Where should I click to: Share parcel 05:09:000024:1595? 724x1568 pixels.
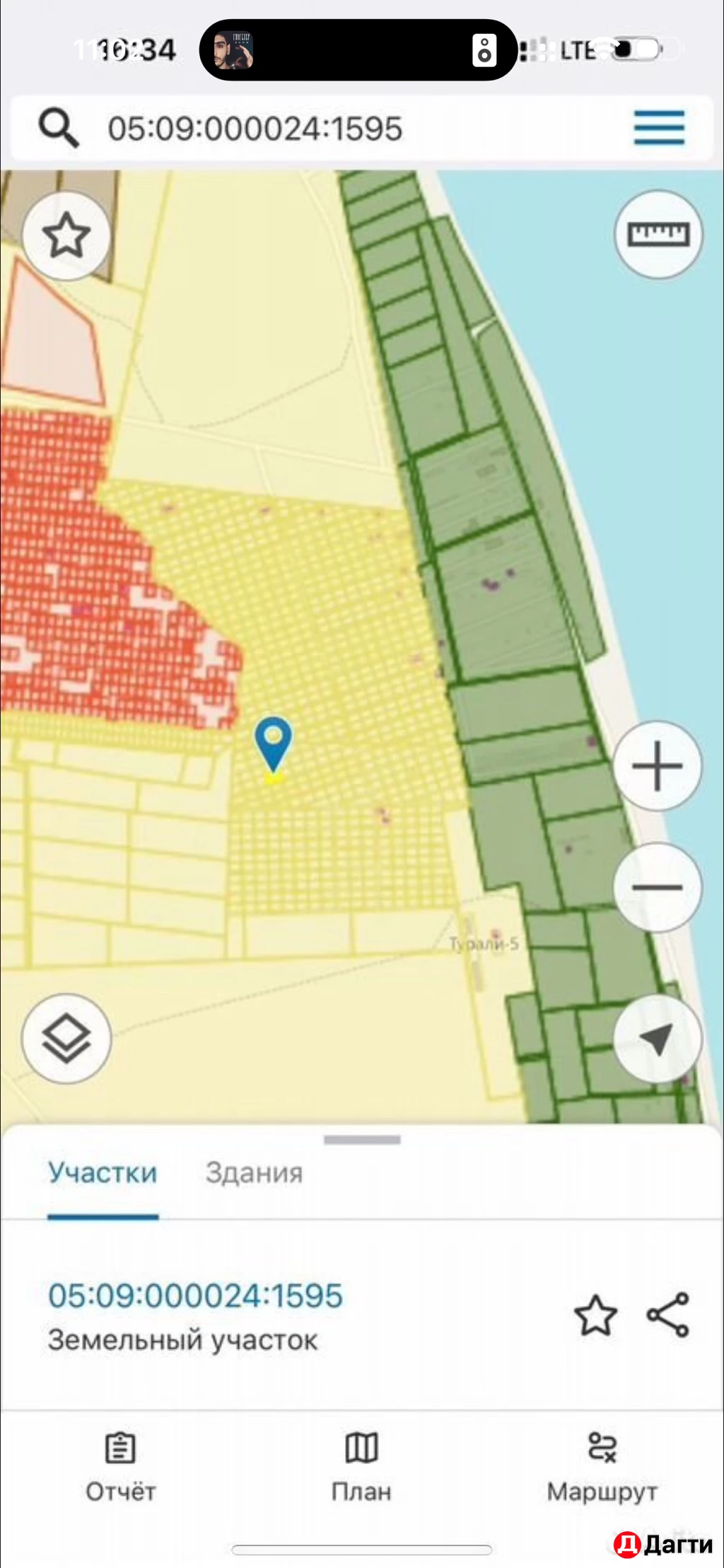667,1315
